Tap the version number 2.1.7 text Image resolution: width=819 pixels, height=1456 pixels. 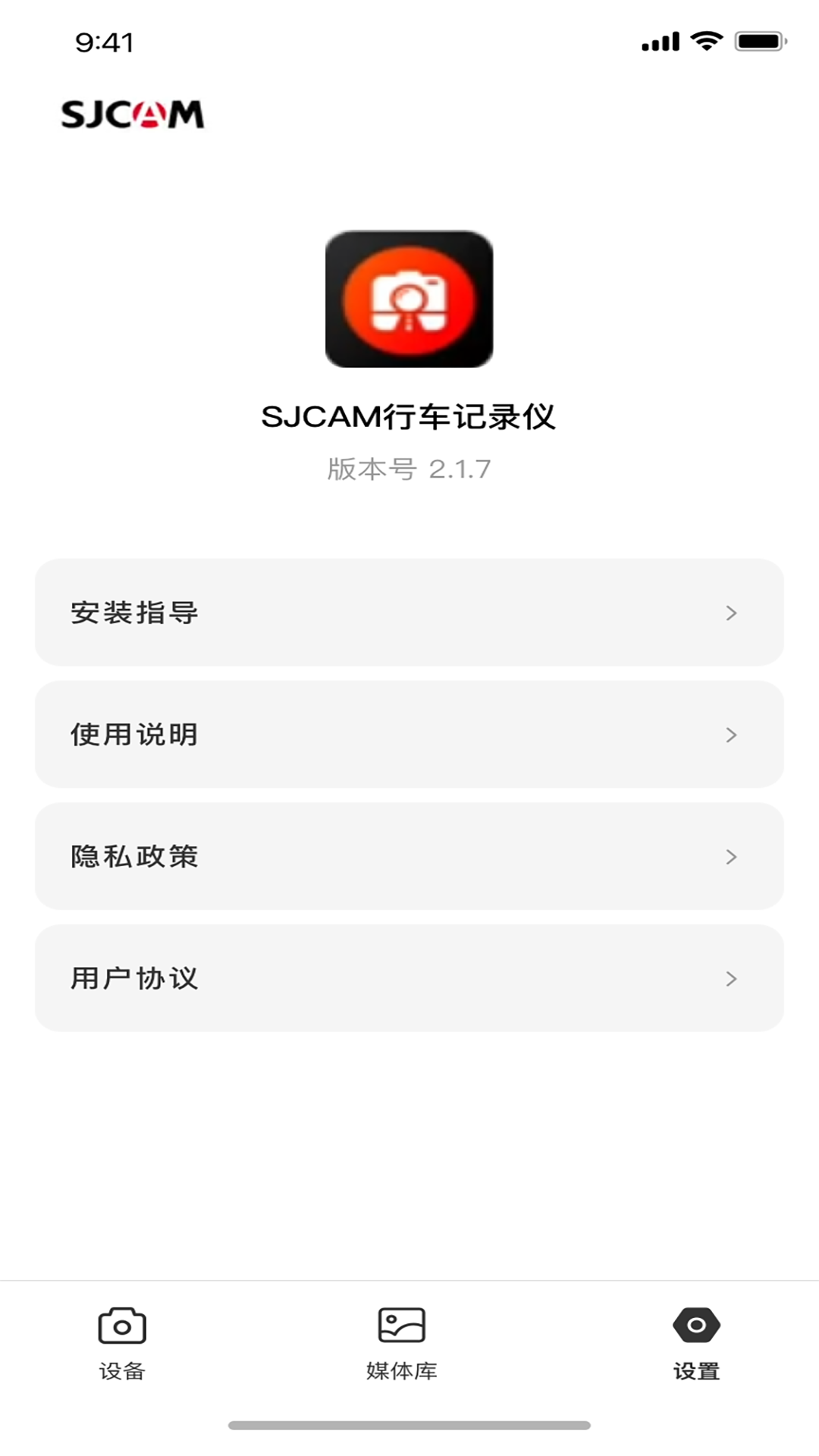pyautogui.click(x=409, y=469)
